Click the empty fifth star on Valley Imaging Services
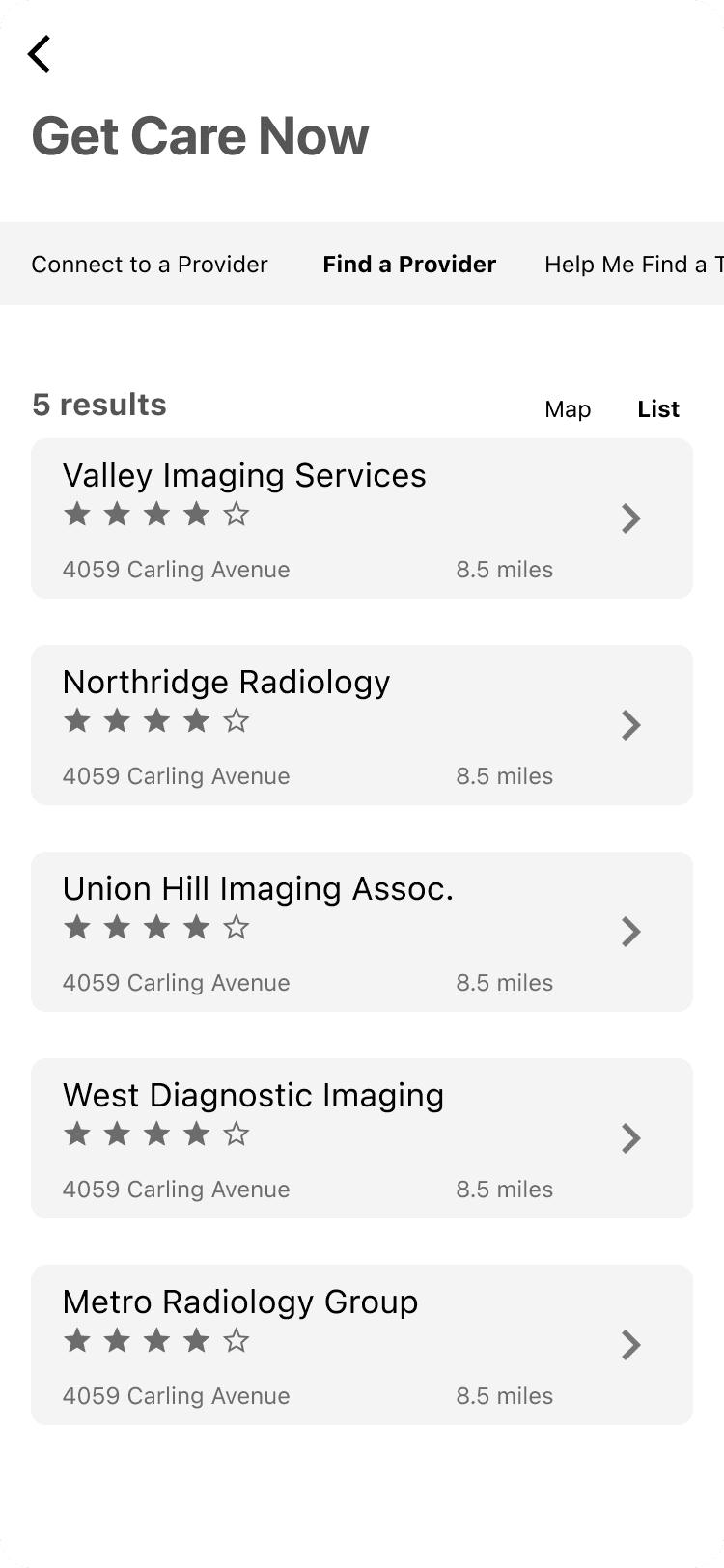The width and height of the screenshot is (724, 1568). [237, 515]
